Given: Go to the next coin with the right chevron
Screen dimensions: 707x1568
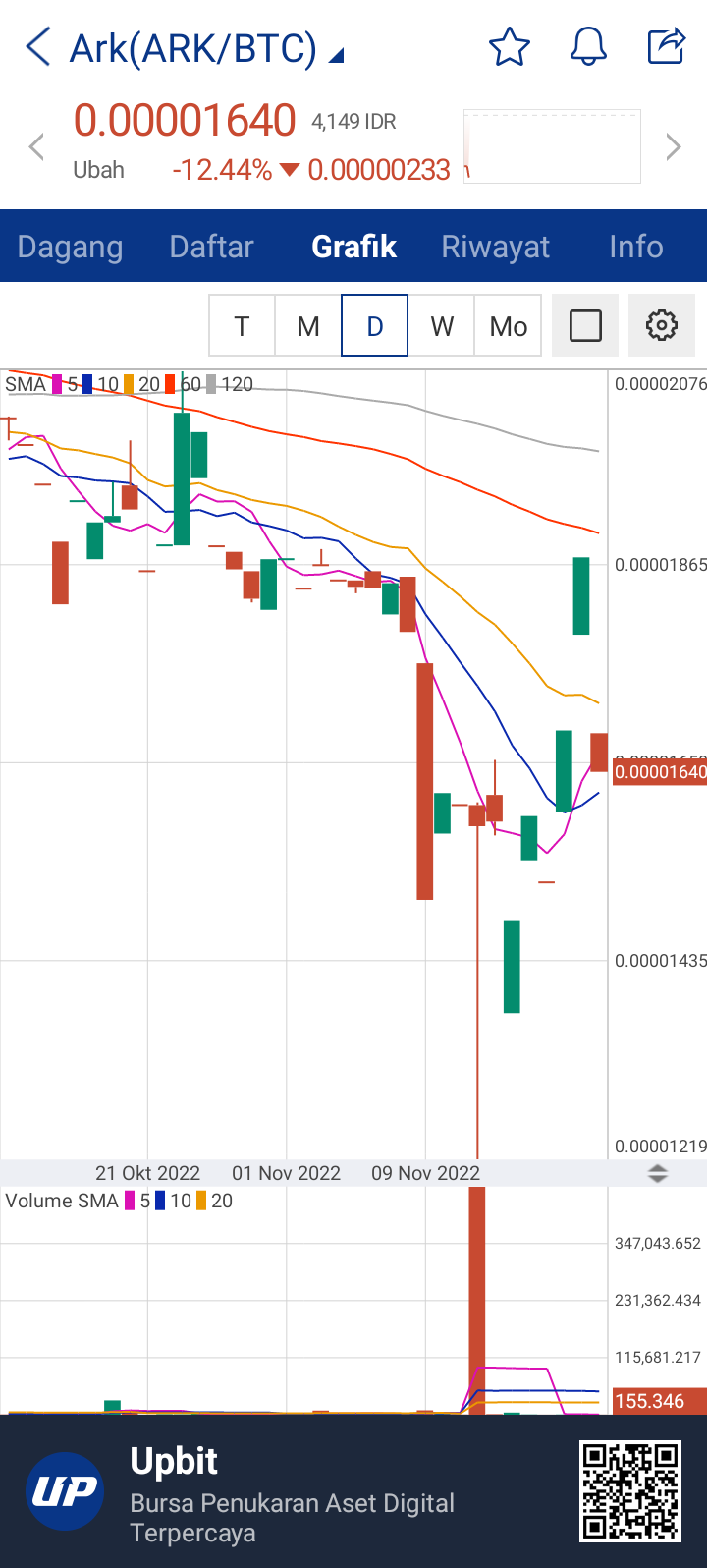Looking at the screenshot, I should pos(674,147).
